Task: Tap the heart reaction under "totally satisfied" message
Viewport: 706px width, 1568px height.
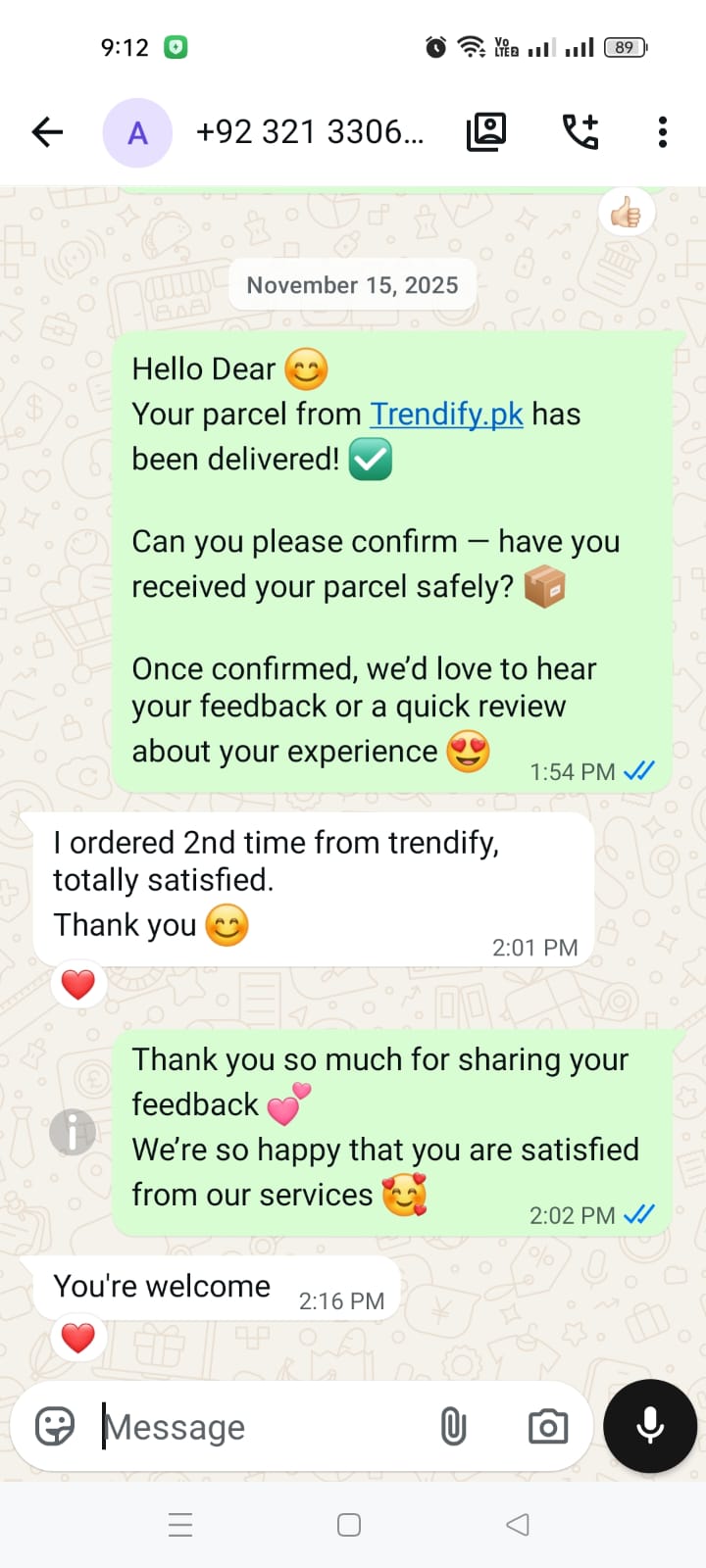Action: pos(78,984)
